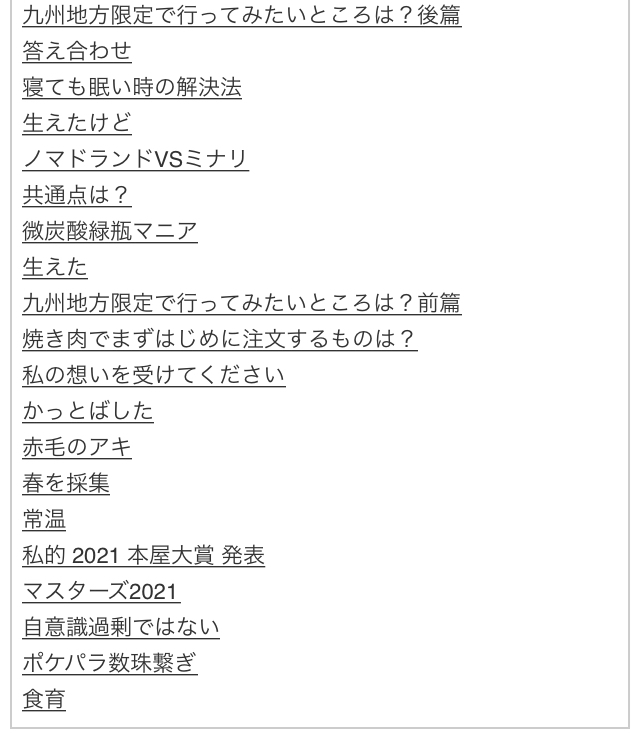
Task: Open the 九州地方限定で行ってみたいところは？後篇 link
Action: click(x=242, y=15)
